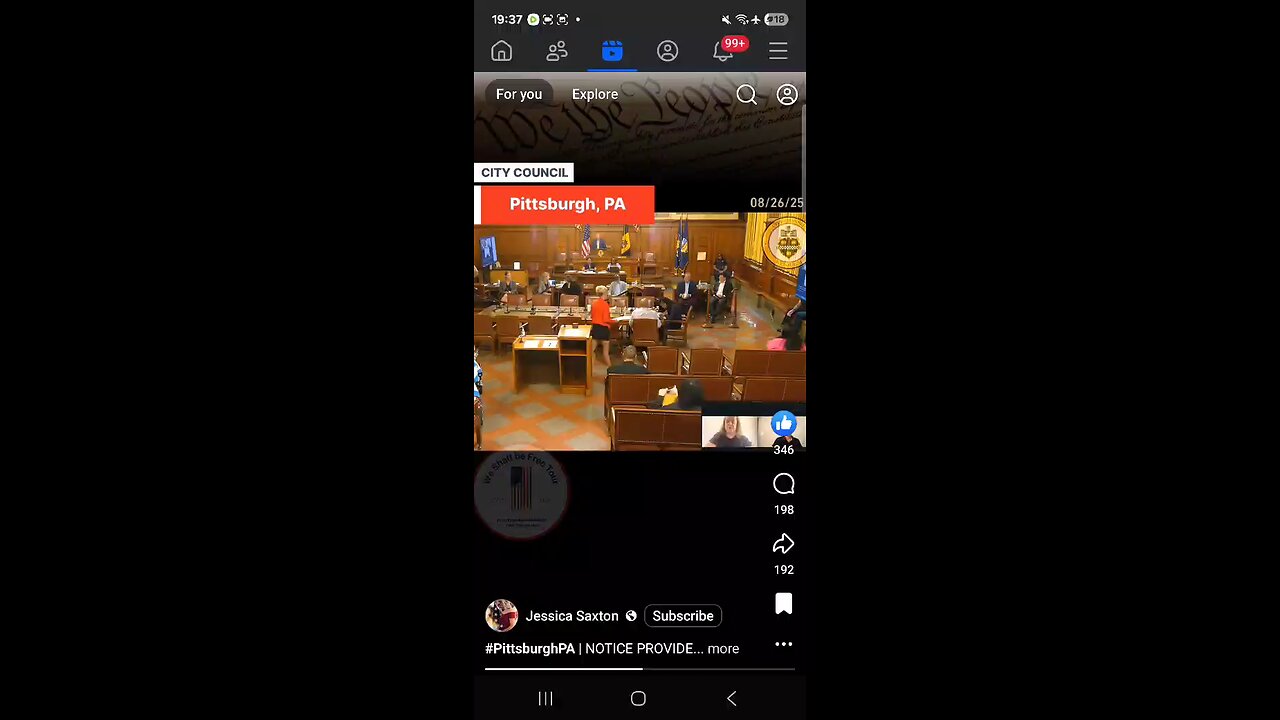Save this reel with the bookmark
This screenshot has width=1280, height=720.
coord(784,604)
